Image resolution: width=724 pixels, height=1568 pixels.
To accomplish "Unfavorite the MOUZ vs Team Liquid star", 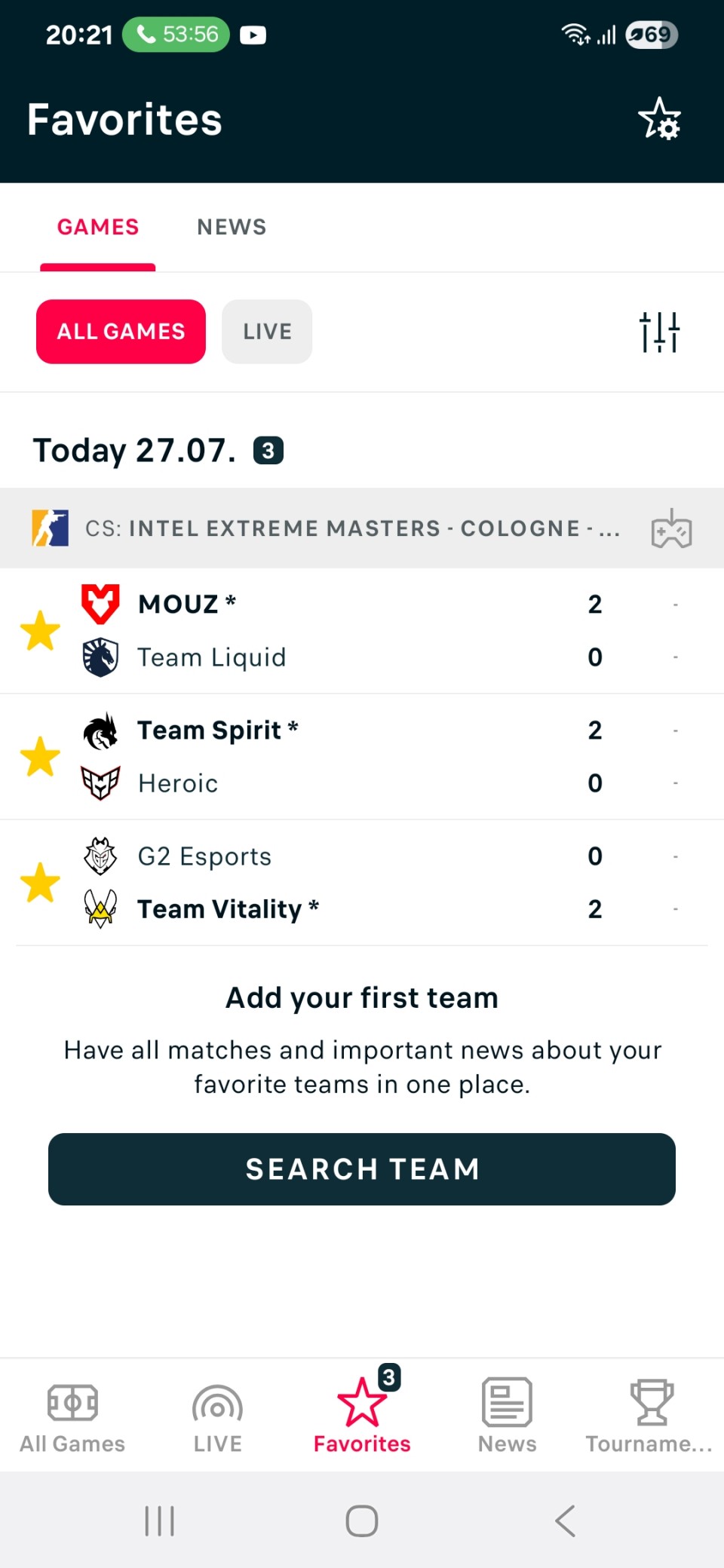I will pyautogui.click(x=40, y=631).
